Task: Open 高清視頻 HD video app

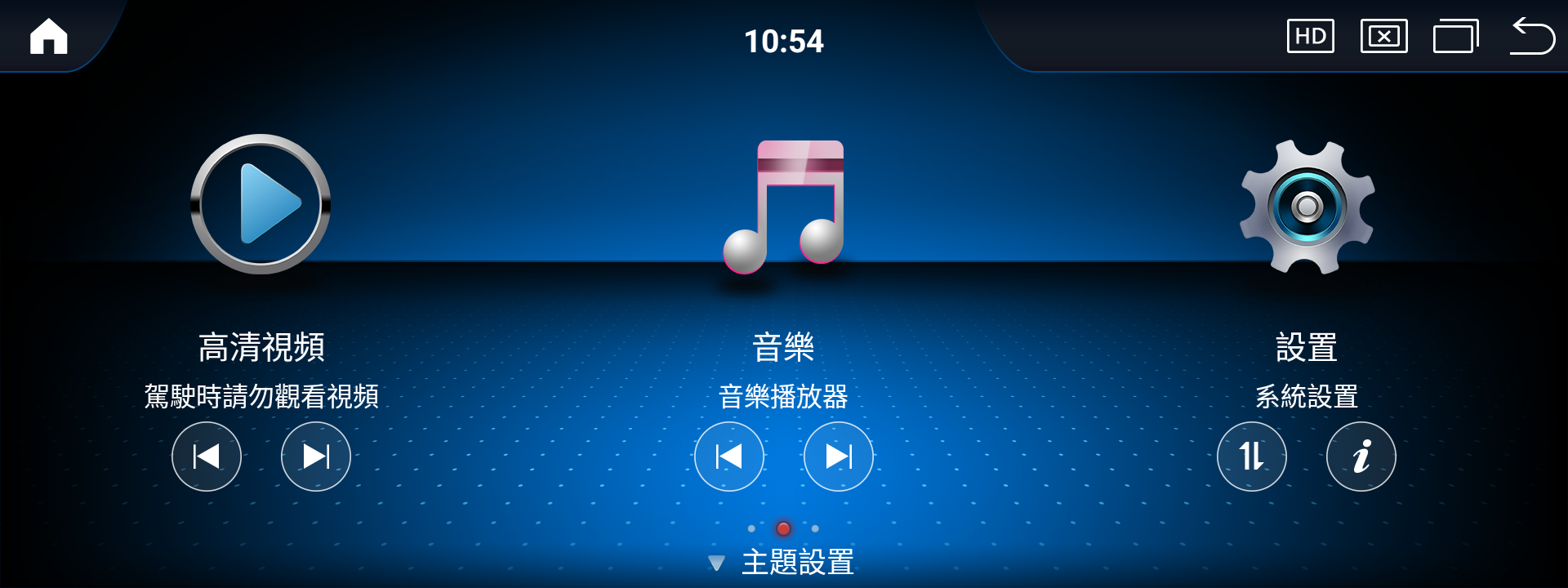Action: [x=261, y=204]
